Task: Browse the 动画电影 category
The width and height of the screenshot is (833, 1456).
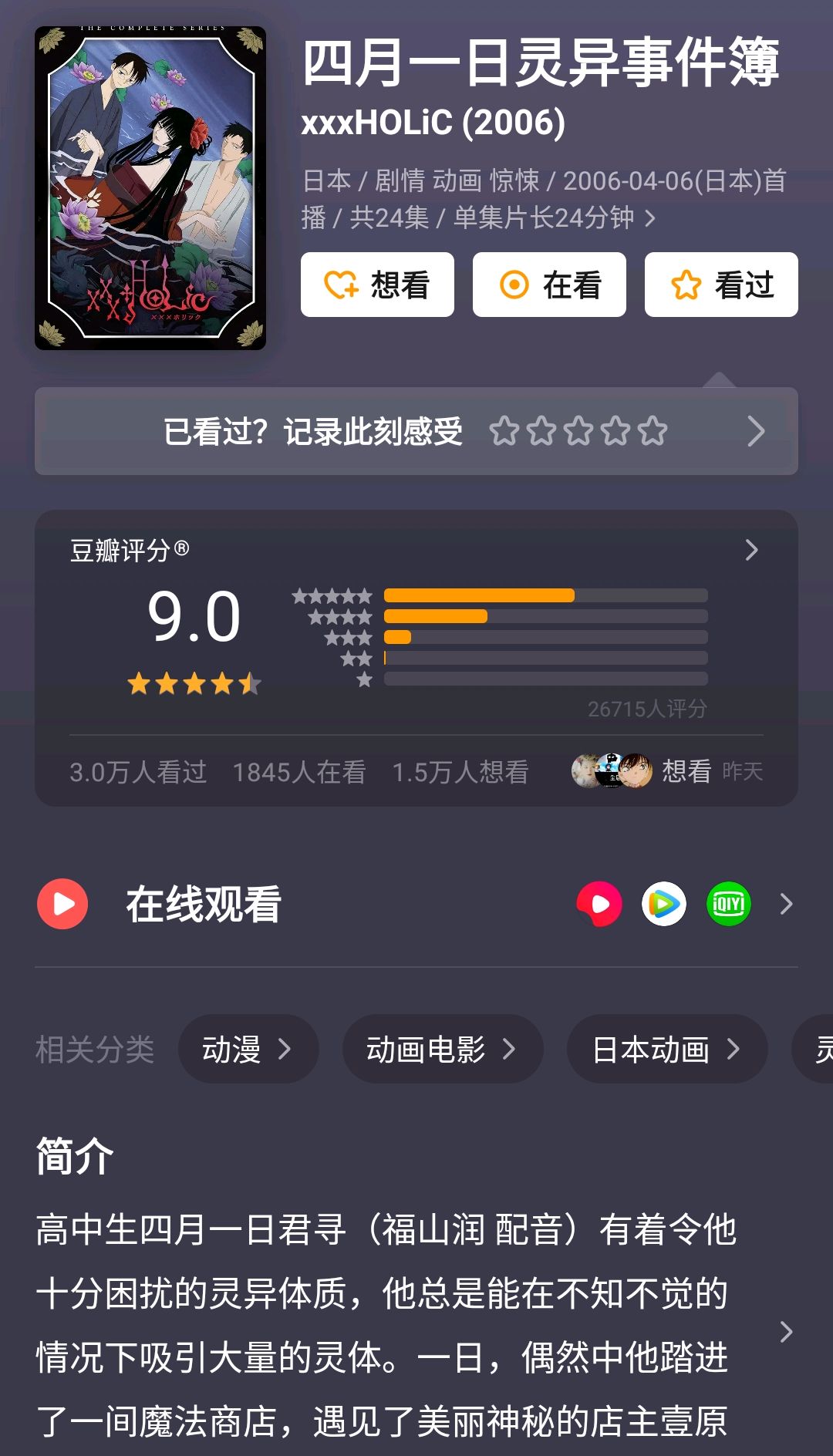Action: [x=442, y=1049]
